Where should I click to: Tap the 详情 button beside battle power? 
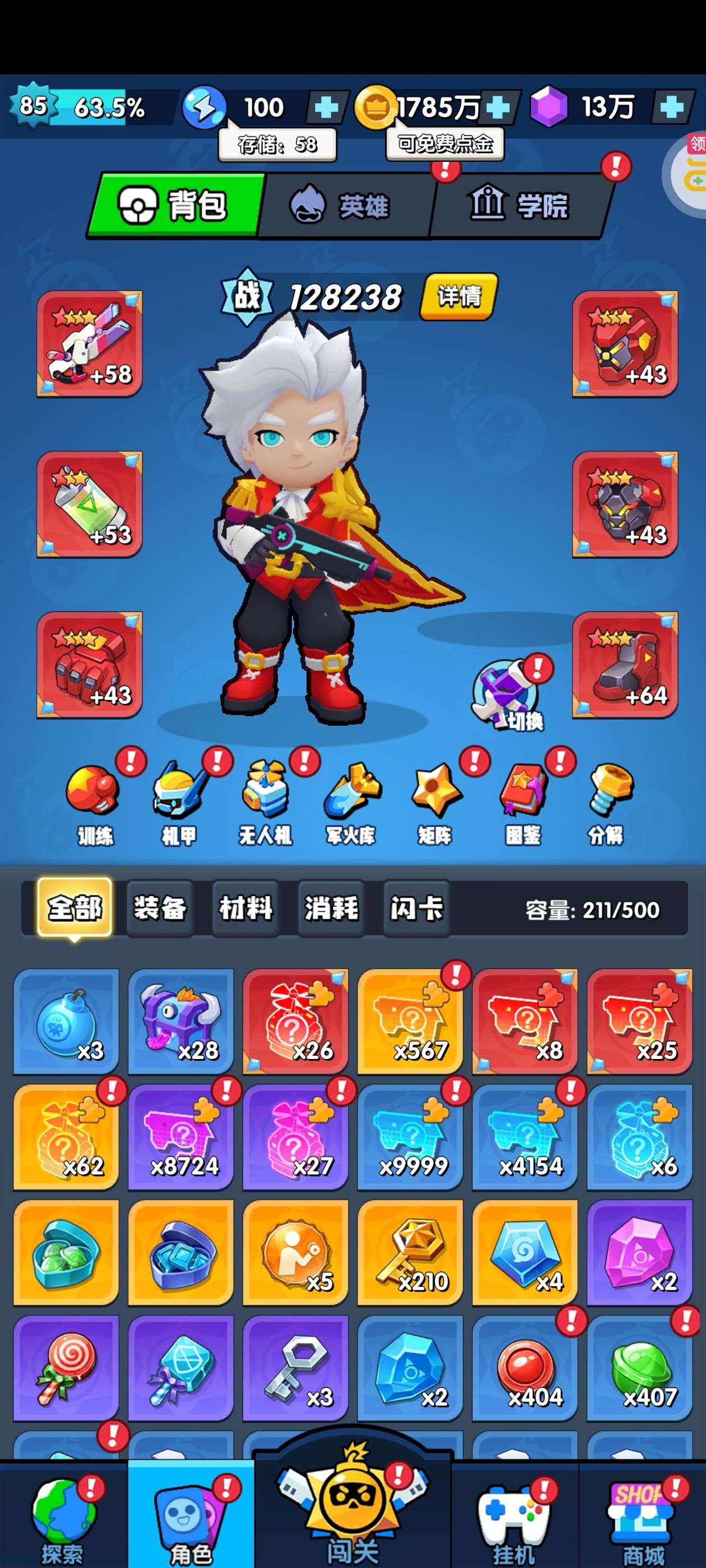pyautogui.click(x=459, y=296)
